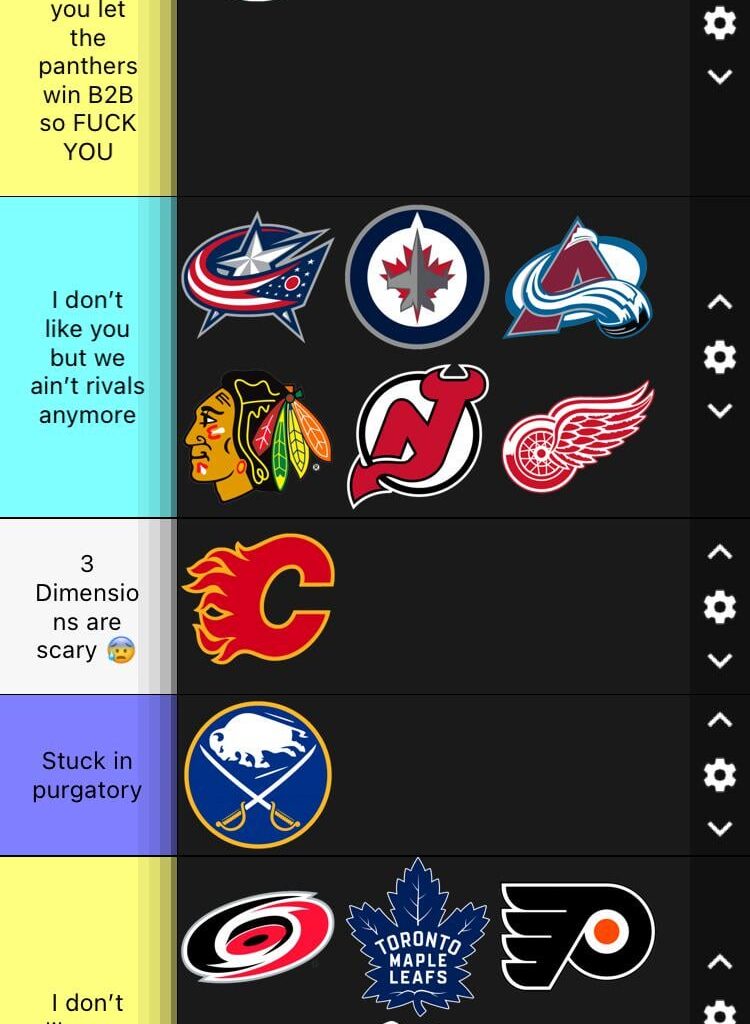750x1024 pixels.
Task: Open settings gear for "ain't rivals anymore" tier
Action: pos(720,356)
